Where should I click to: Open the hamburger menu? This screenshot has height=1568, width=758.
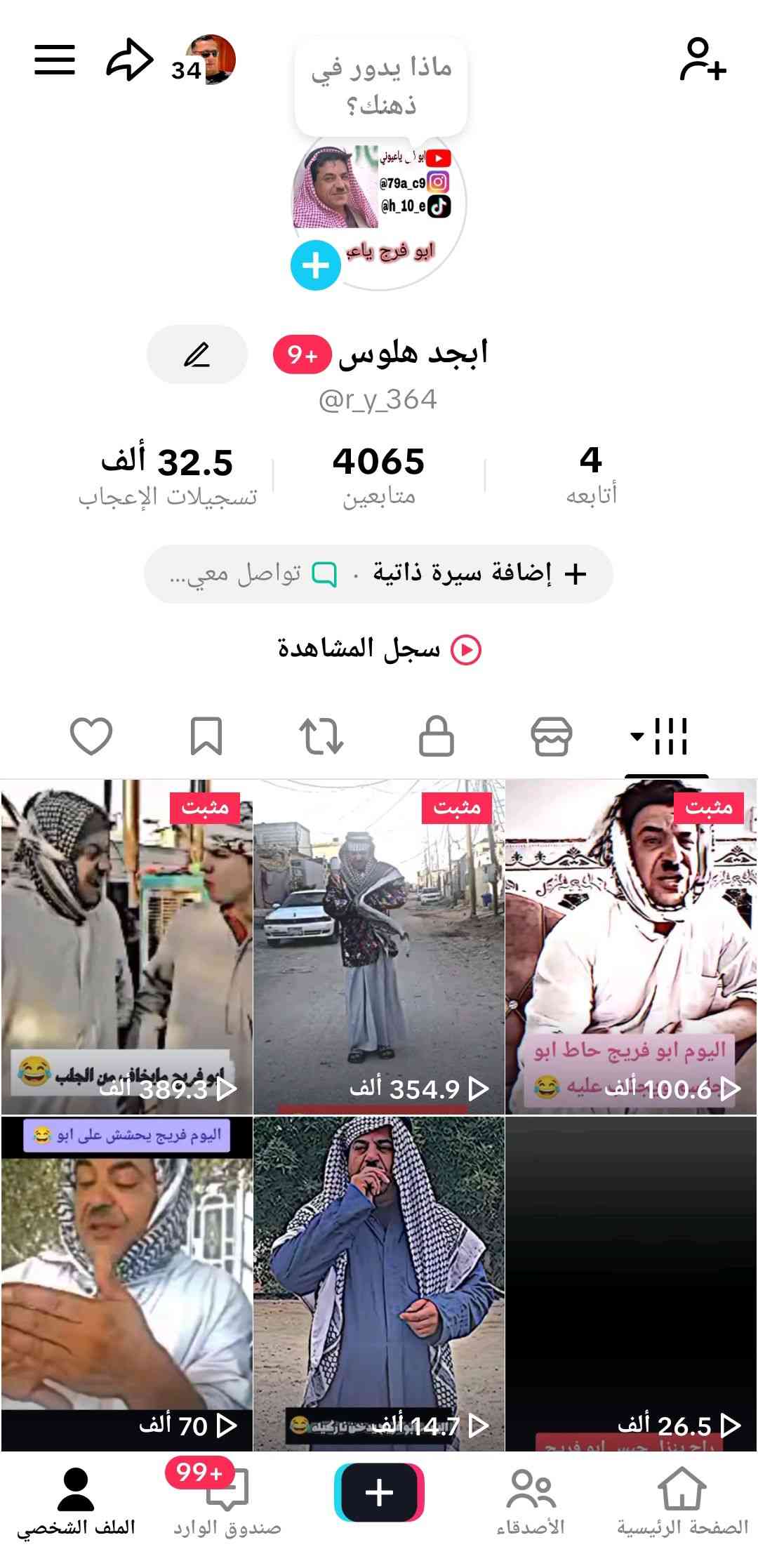coord(55,60)
